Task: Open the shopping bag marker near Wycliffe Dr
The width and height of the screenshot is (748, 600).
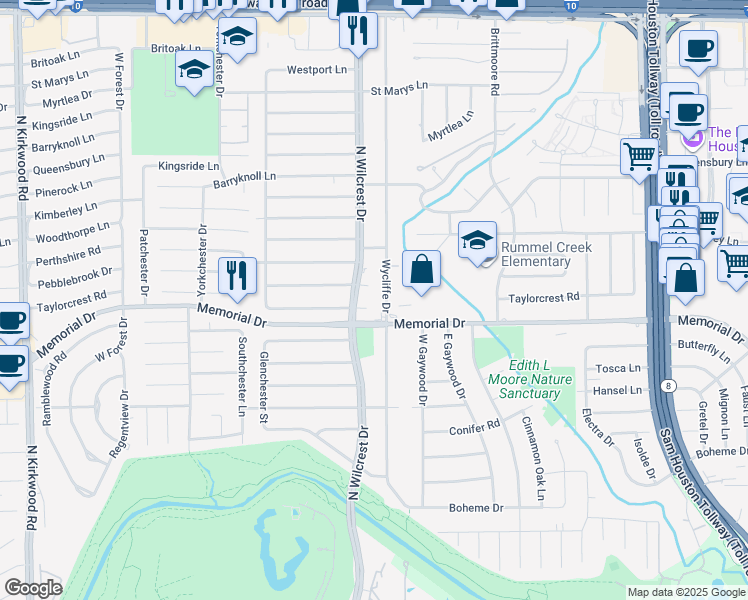Action: click(x=422, y=269)
